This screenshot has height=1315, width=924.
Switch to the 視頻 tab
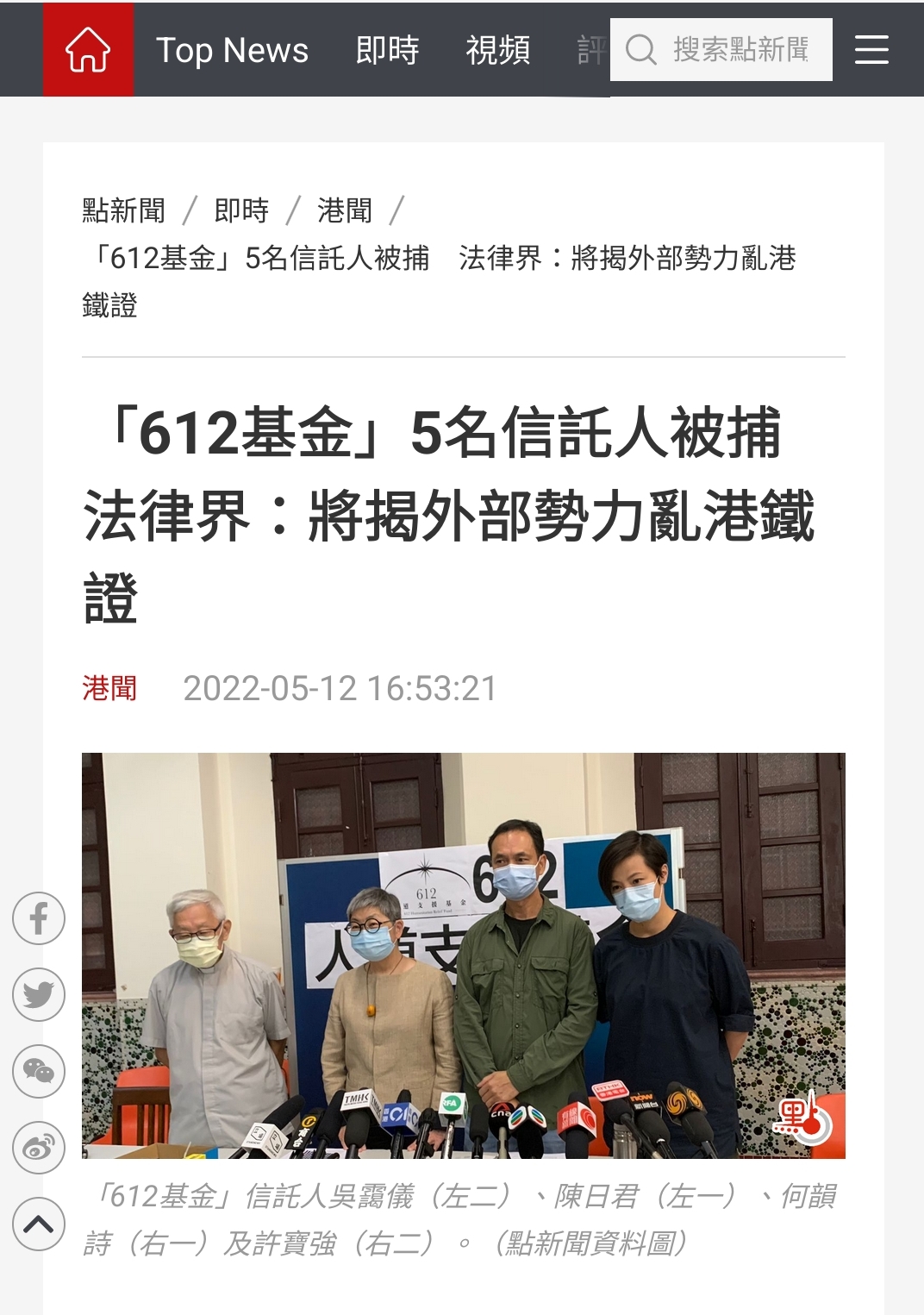(x=497, y=50)
